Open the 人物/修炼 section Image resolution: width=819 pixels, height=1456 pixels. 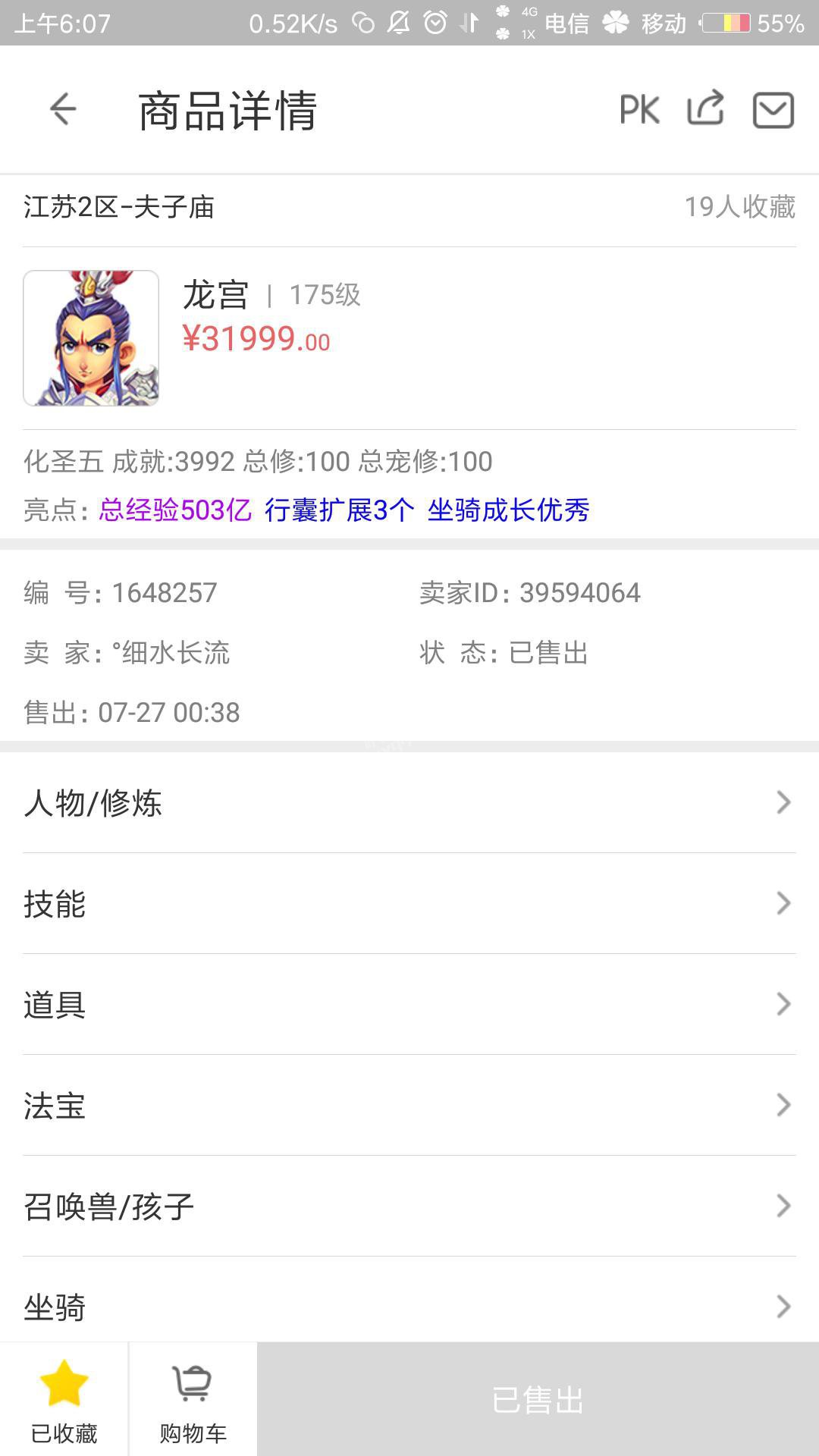tap(409, 802)
